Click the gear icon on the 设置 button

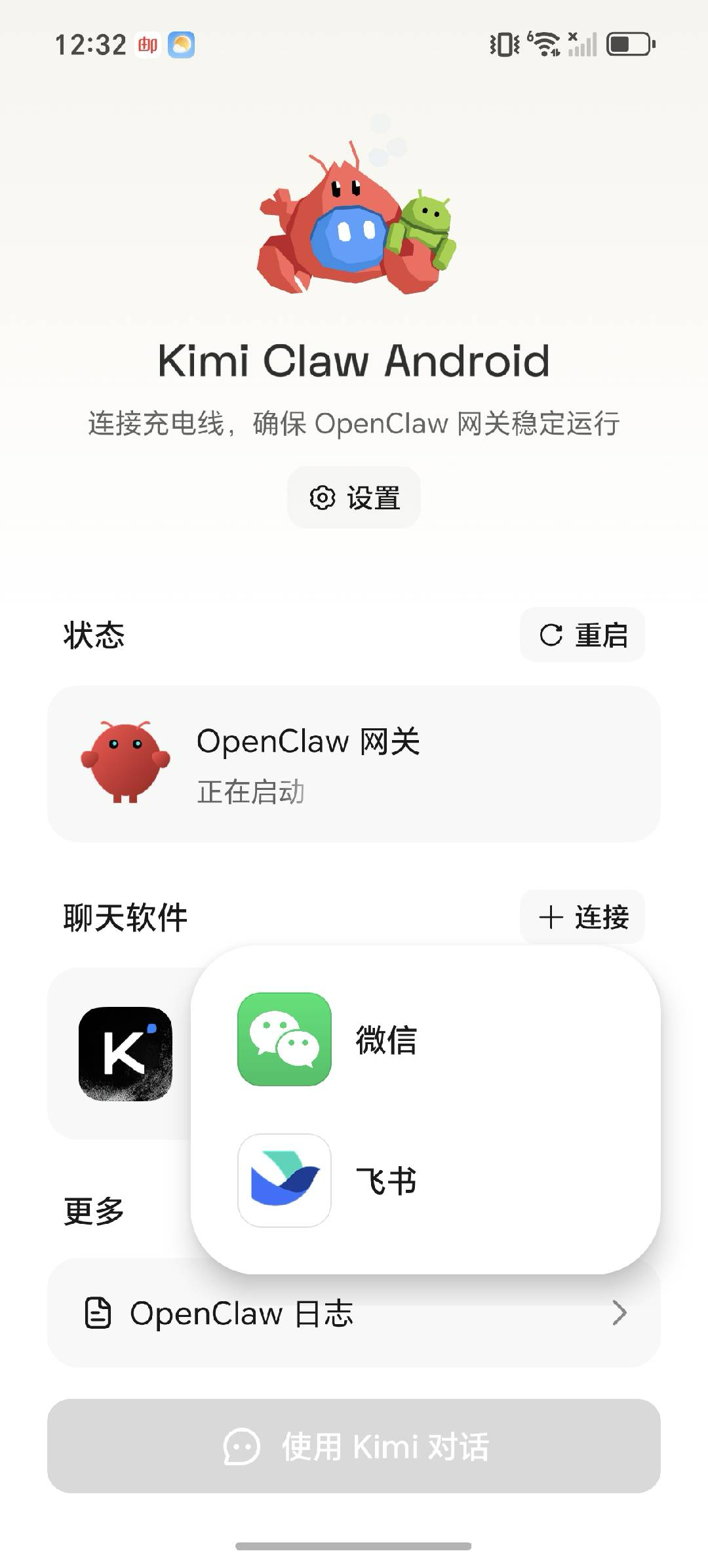[323, 498]
